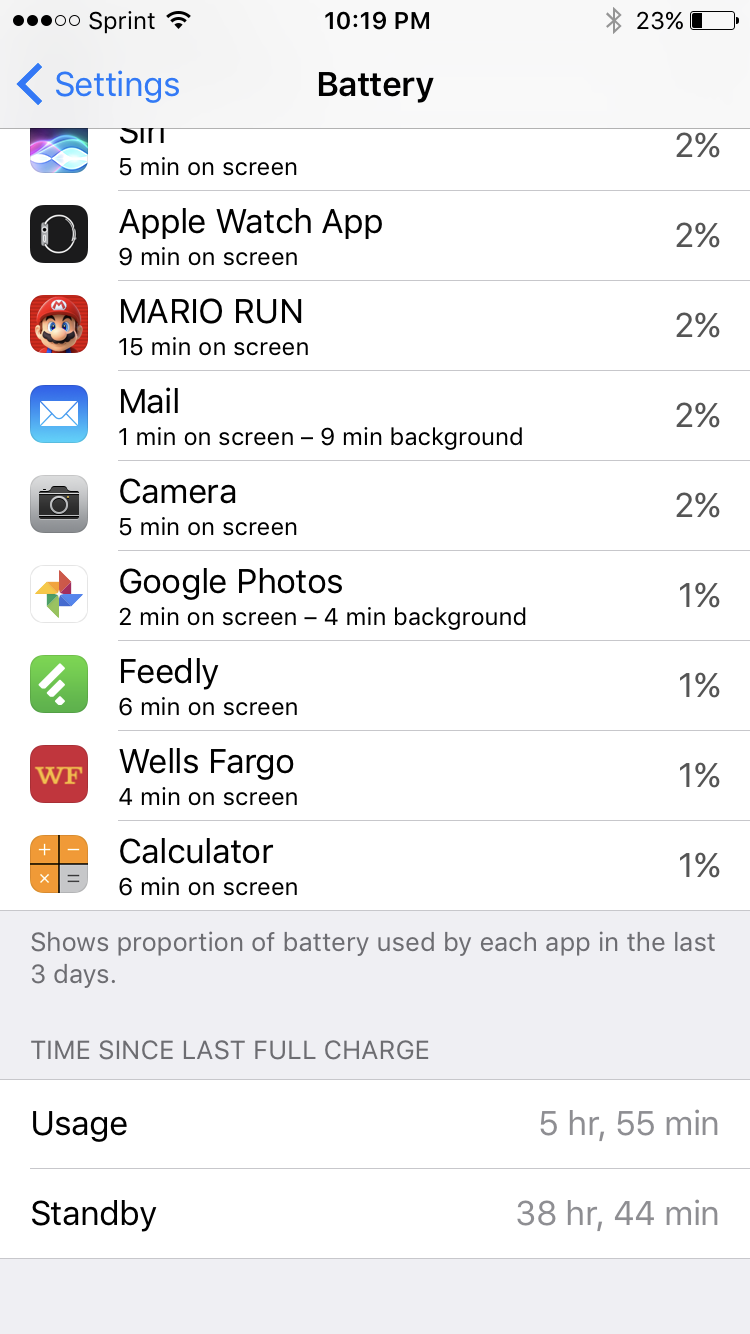
Task: Select the Calculator battery row
Action: [375, 866]
